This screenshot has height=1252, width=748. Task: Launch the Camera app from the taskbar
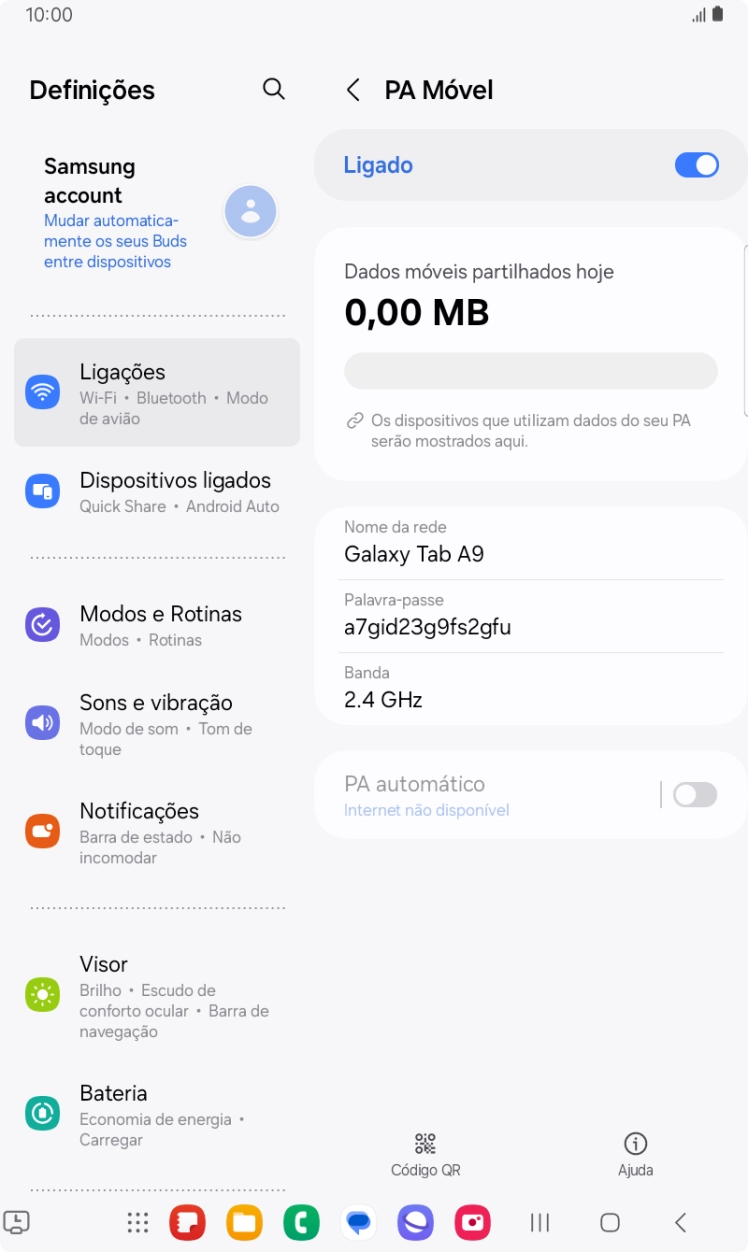coord(471,1222)
